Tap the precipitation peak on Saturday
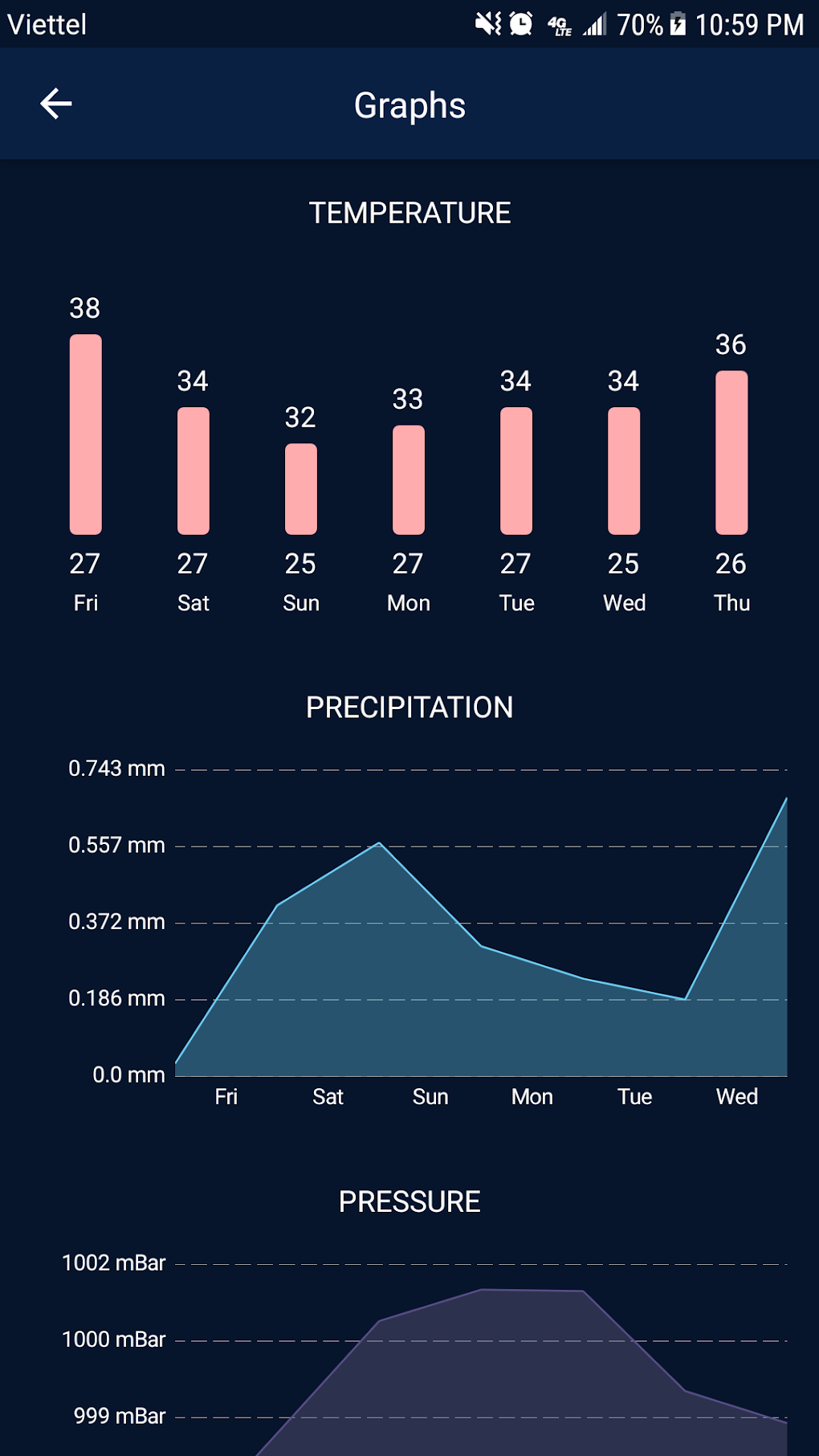Screen dimensions: 819x1456 pyautogui.click(x=380, y=843)
